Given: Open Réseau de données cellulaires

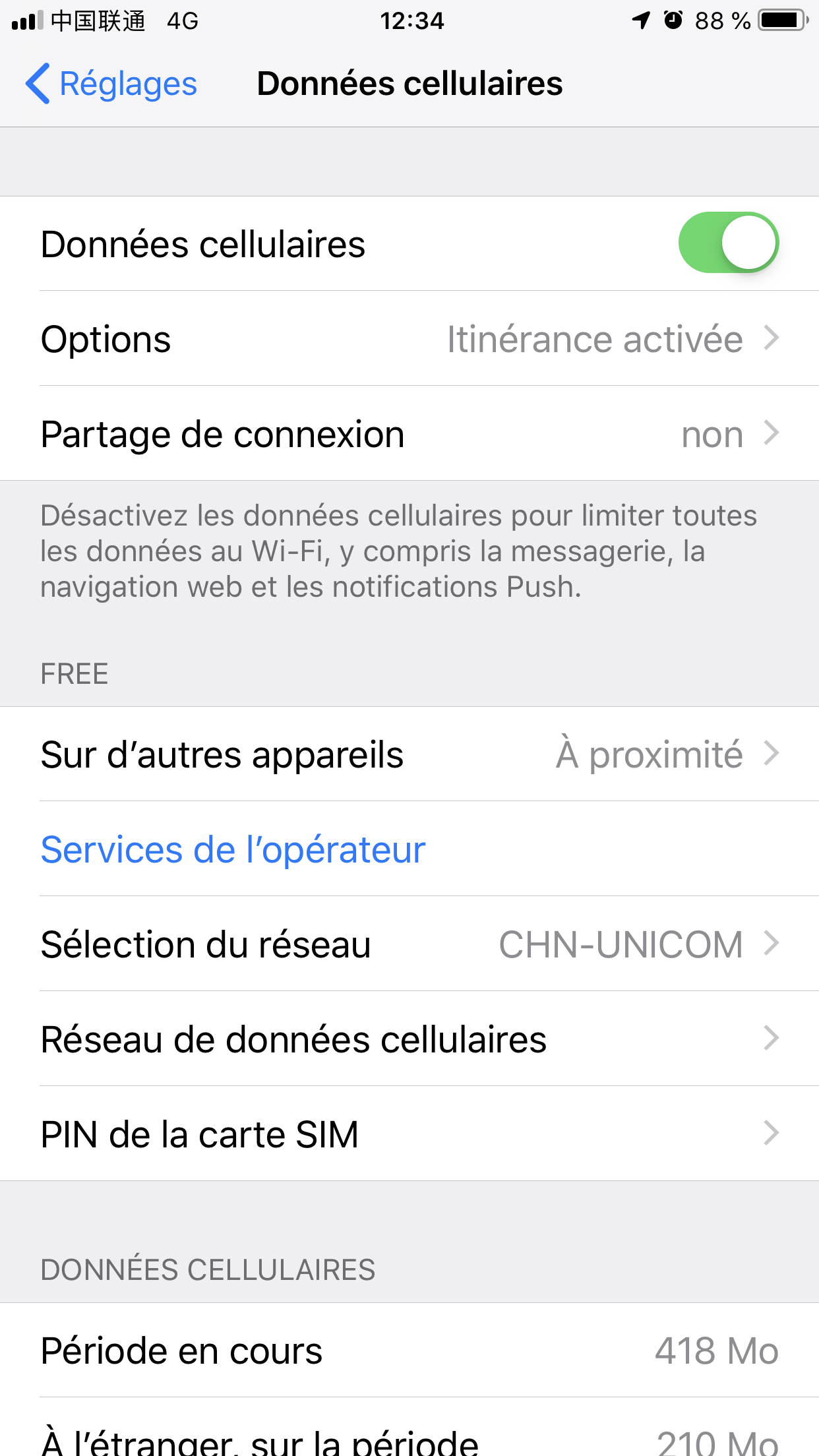Looking at the screenshot, I should pyautogui.click(x=409, y=1039).
